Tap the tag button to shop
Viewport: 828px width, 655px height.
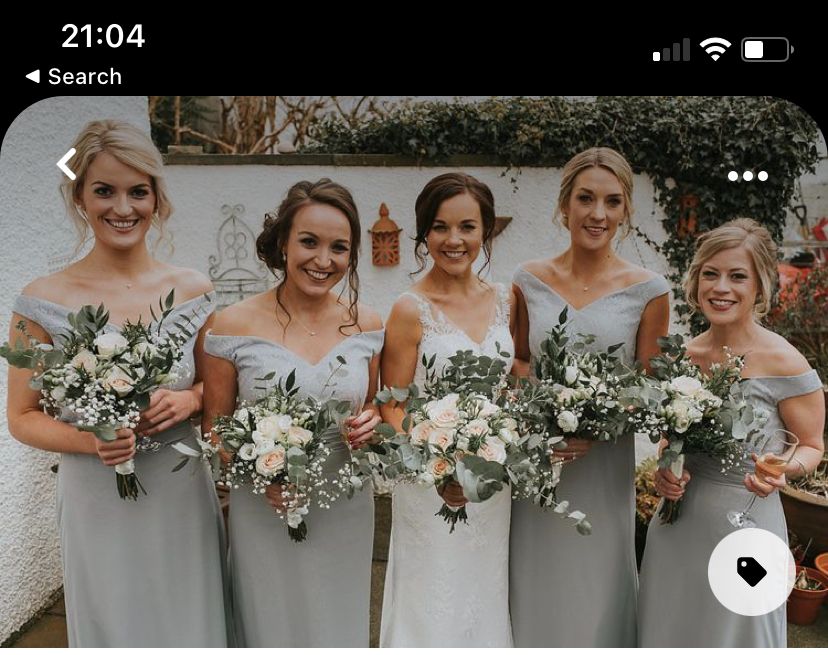[x=751, y=572]
